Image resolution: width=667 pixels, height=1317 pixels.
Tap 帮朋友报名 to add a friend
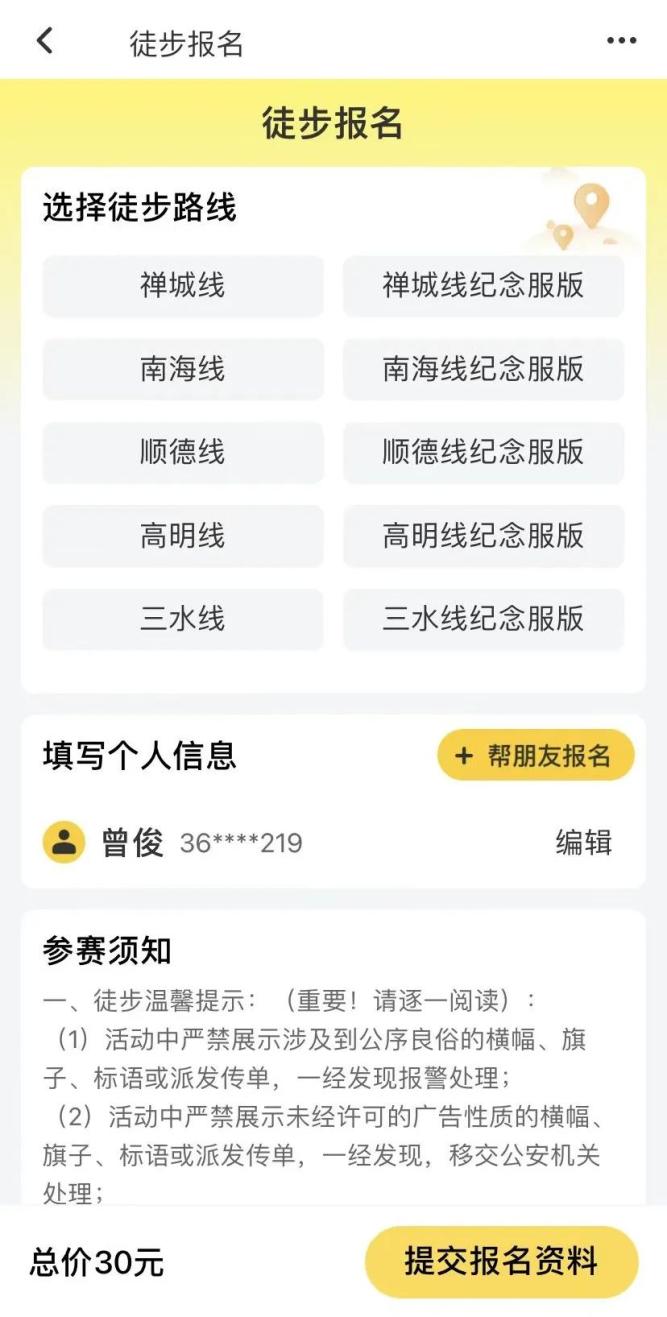click(535, 756)
